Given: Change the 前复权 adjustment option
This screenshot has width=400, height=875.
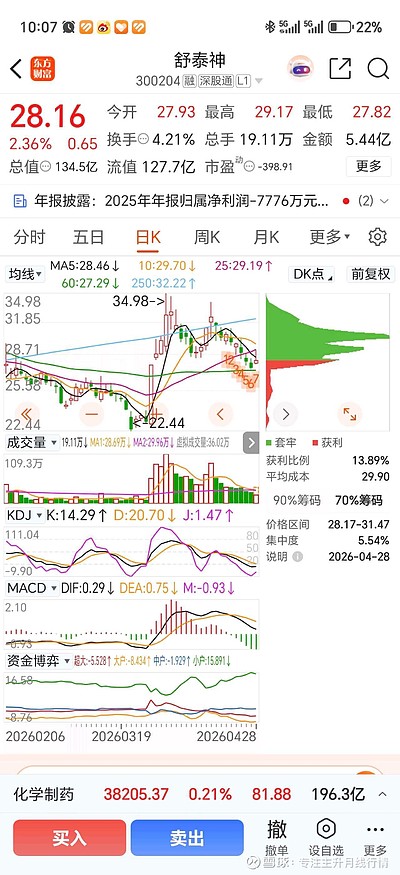Looking at the screenshot, I should (370, 274).
